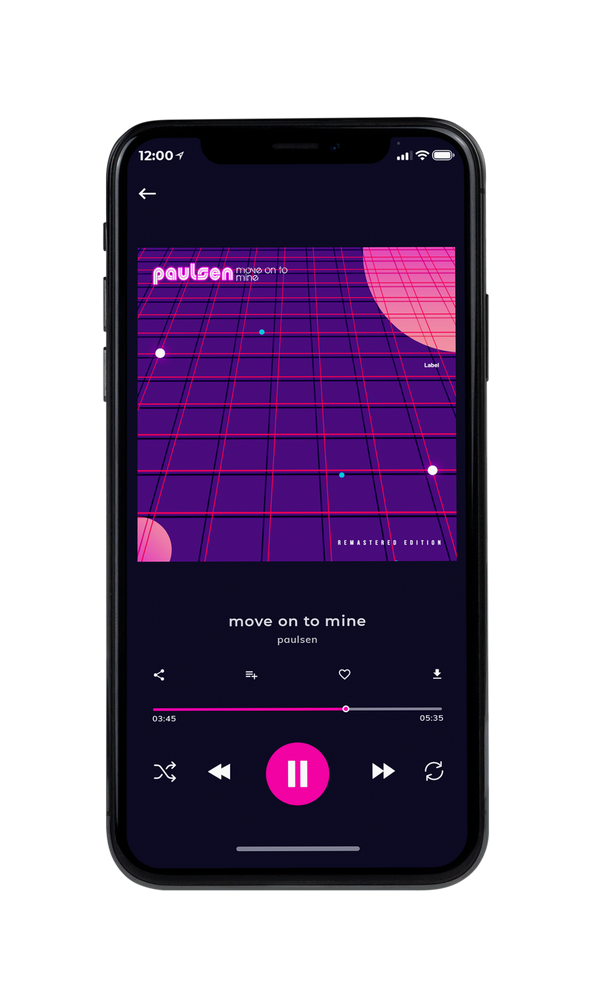Go back using the arrow icon

[x=147, y=194]
